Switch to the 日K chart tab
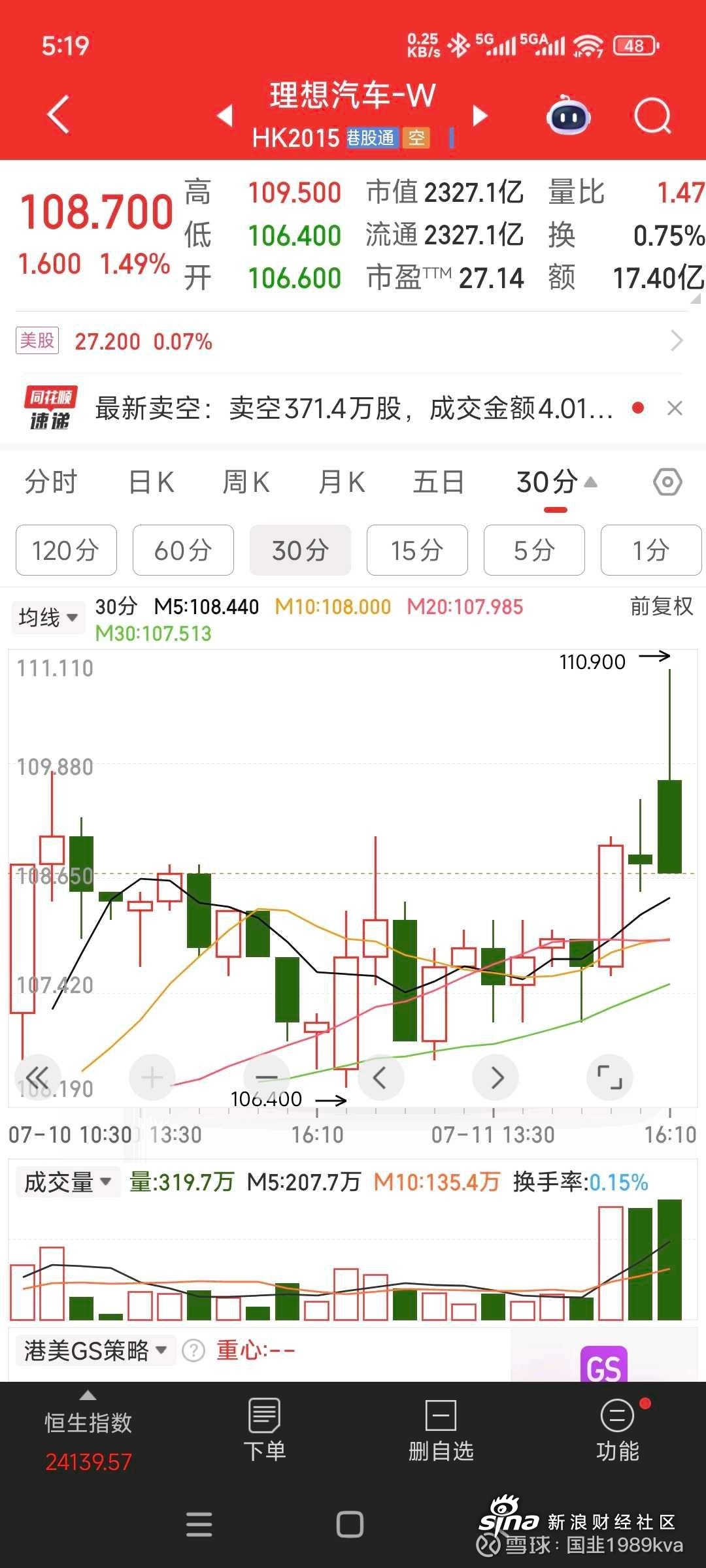Viewport: 706px width, 1568px height. (151, 483)
